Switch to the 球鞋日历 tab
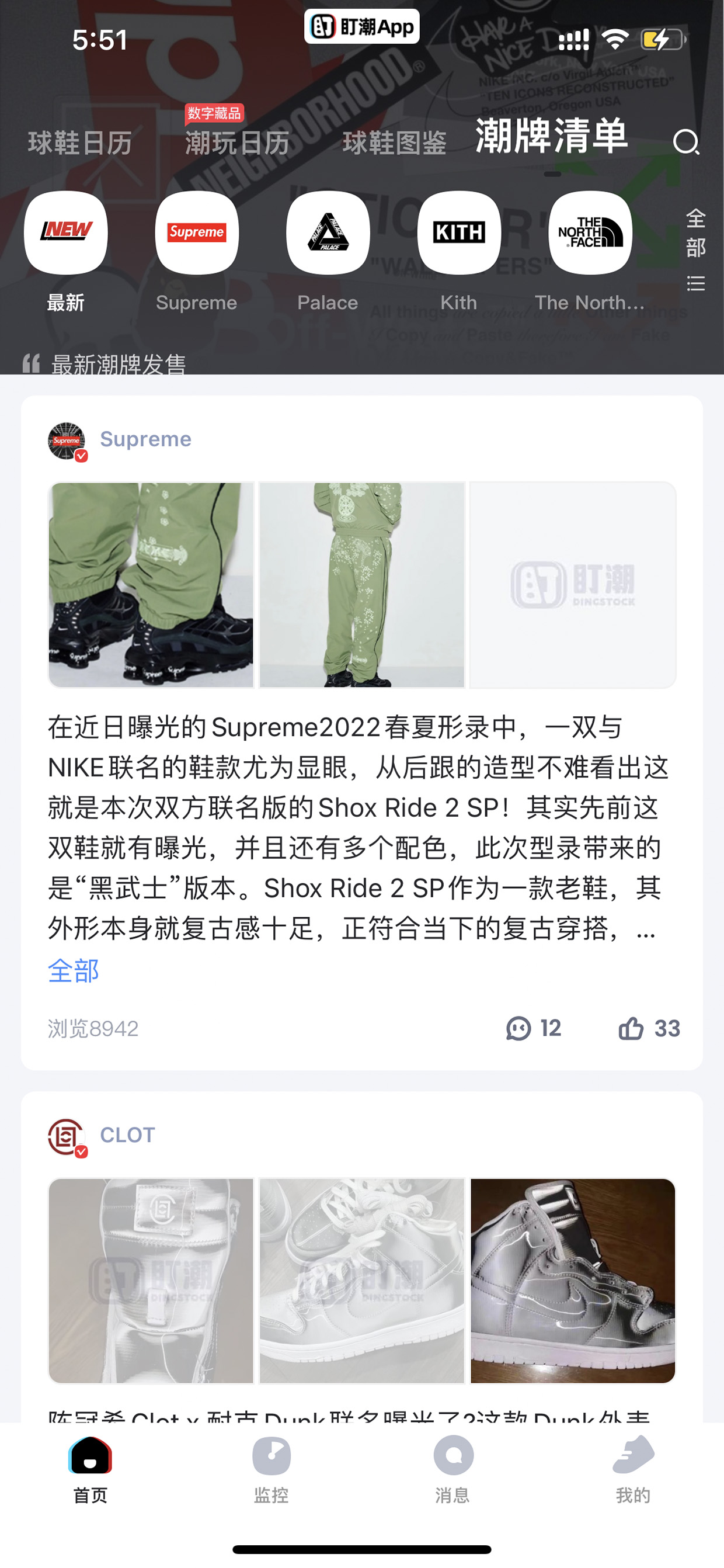This screenshot has width=724, height=1568. [x=80, y=143]
